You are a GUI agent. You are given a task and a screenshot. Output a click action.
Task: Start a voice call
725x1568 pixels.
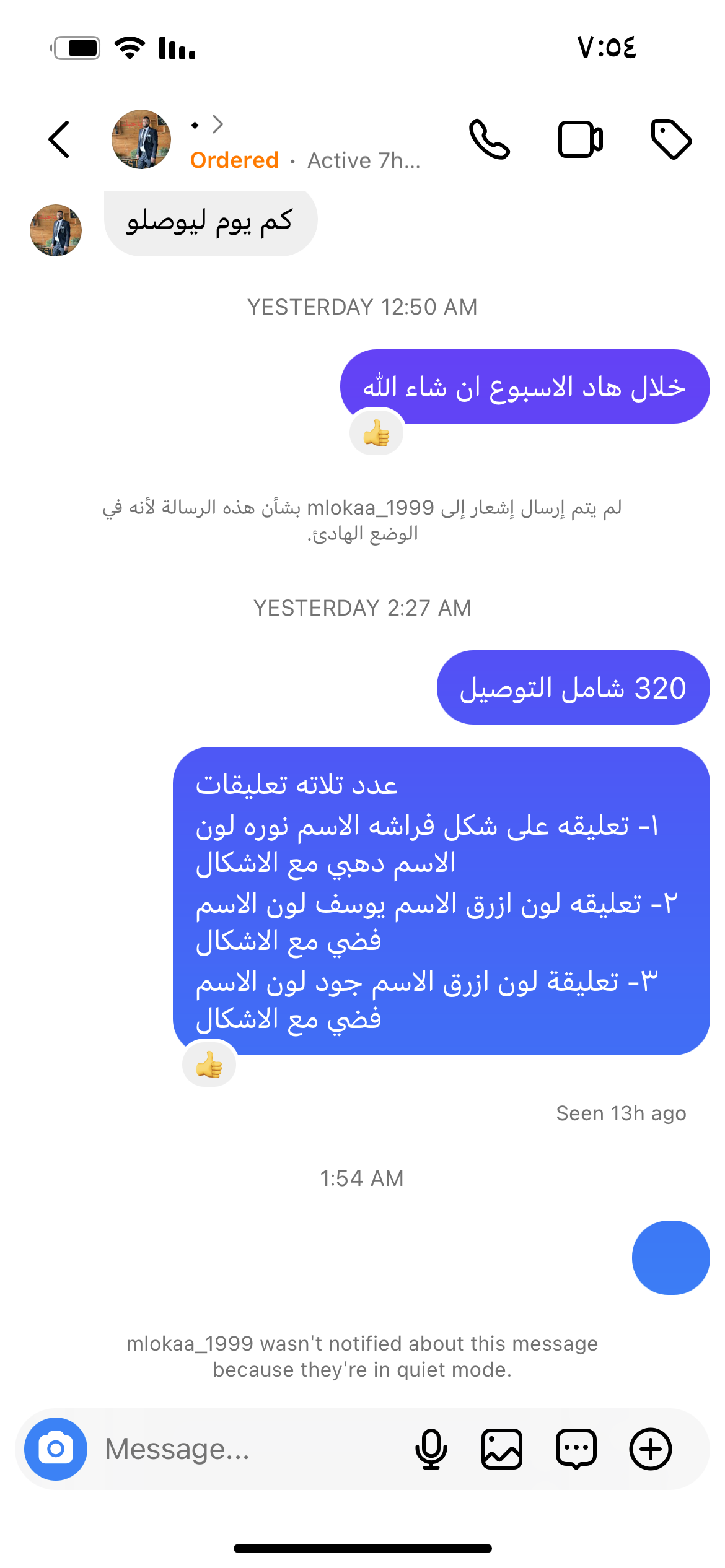point(489,139)
